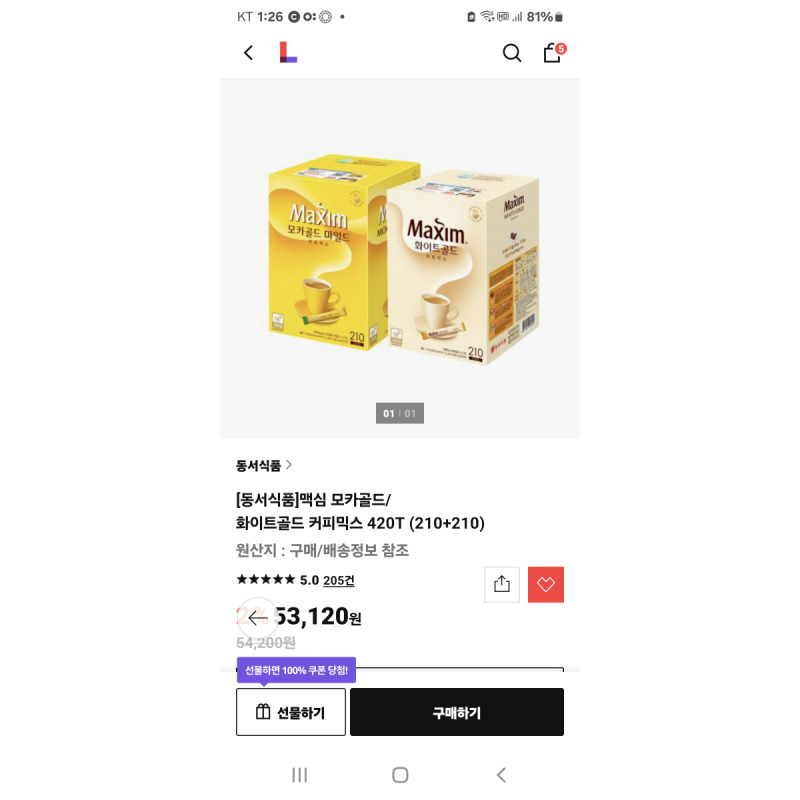
Task: Tap 선물하기 to send as gift
Action: pos(291,712)
